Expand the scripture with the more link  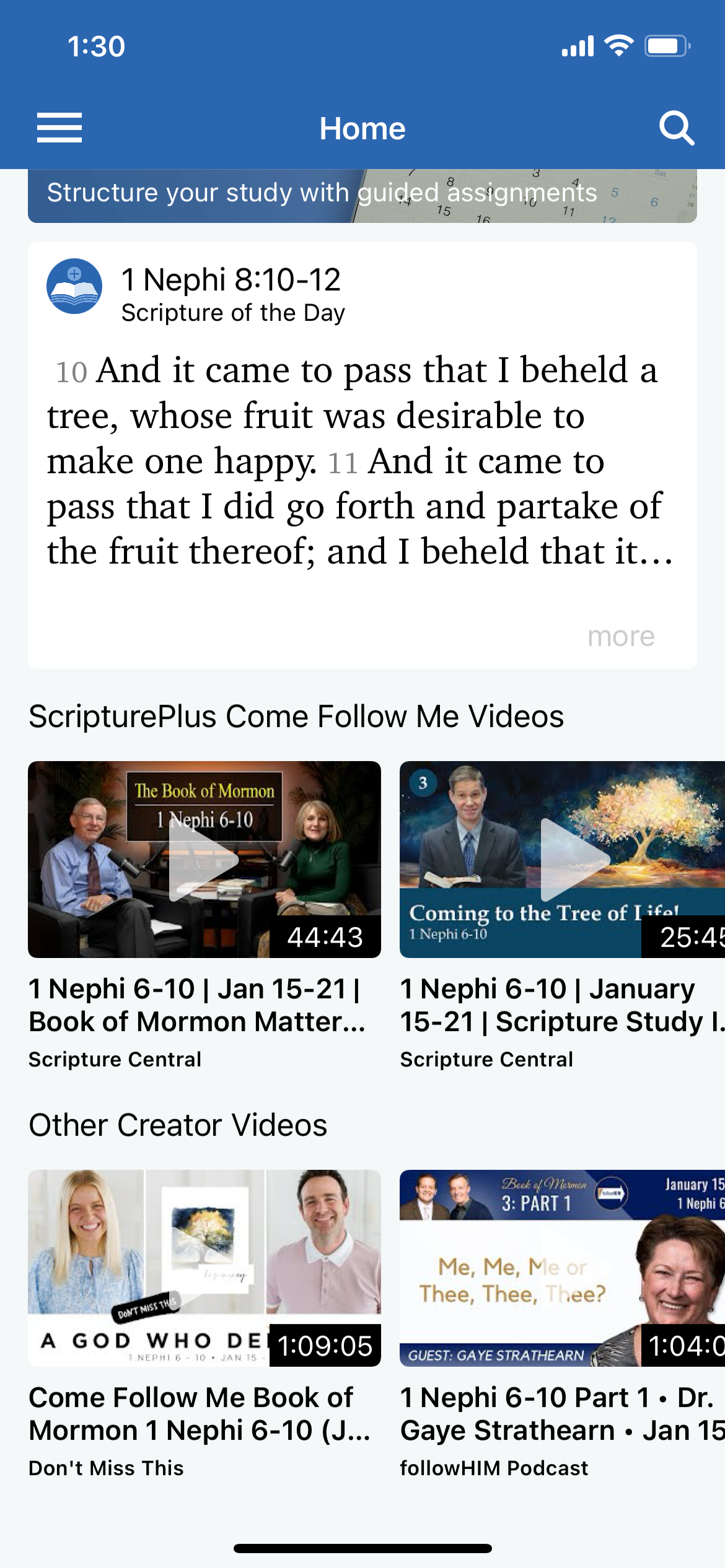click(620, 637)
